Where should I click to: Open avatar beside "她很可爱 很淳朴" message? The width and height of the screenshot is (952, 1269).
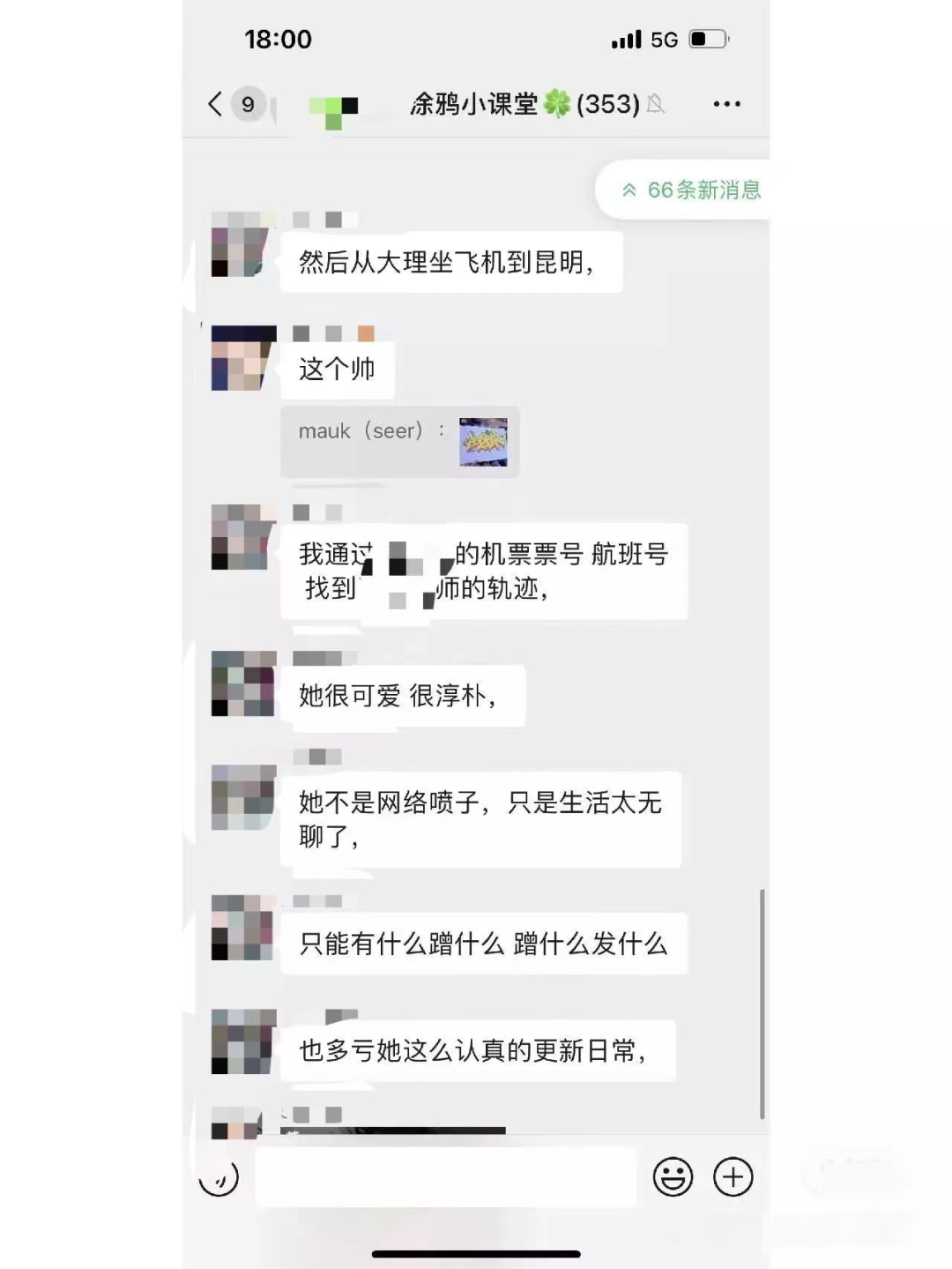pyautogui.click(x=243, y=683)
